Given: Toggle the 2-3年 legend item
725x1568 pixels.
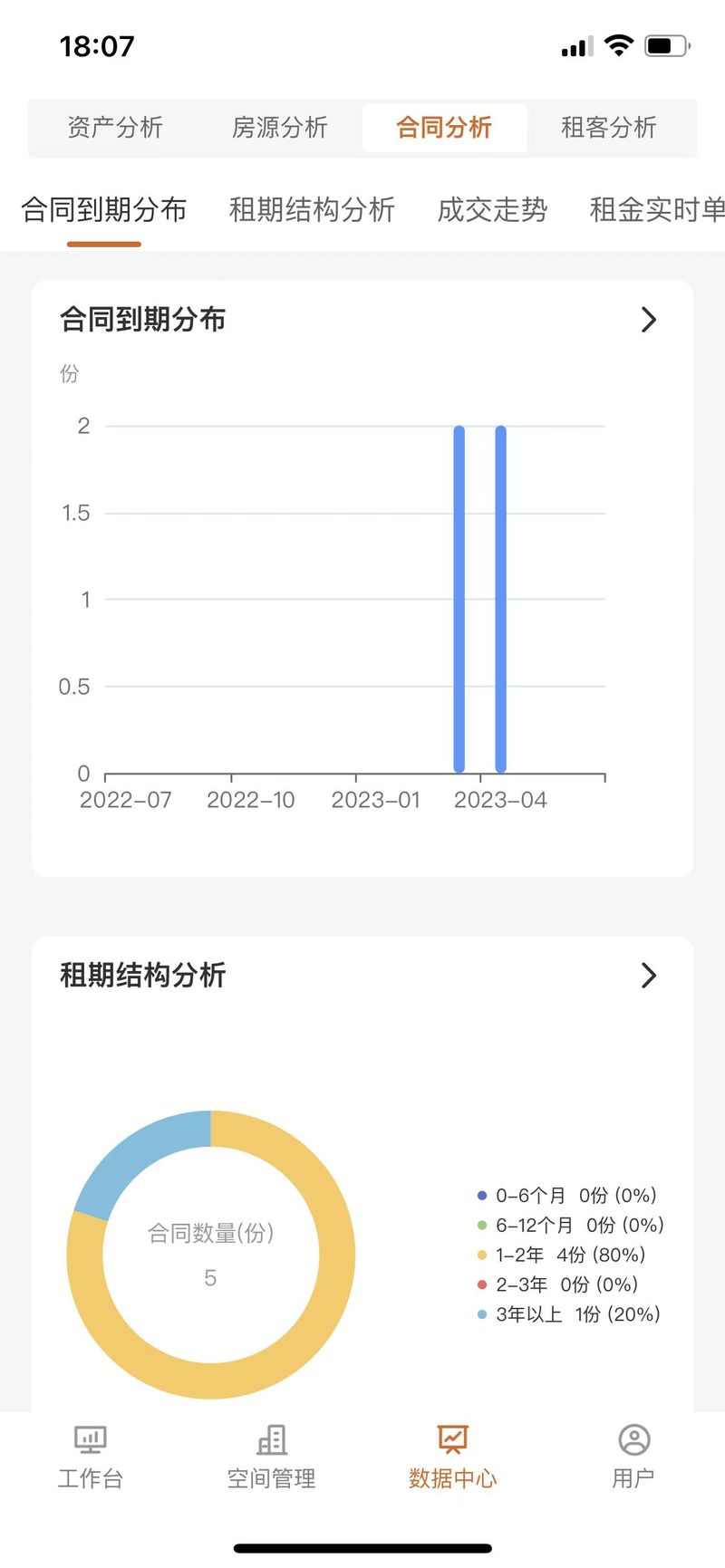Looking at the screenshot, I should coord(558,1284).
